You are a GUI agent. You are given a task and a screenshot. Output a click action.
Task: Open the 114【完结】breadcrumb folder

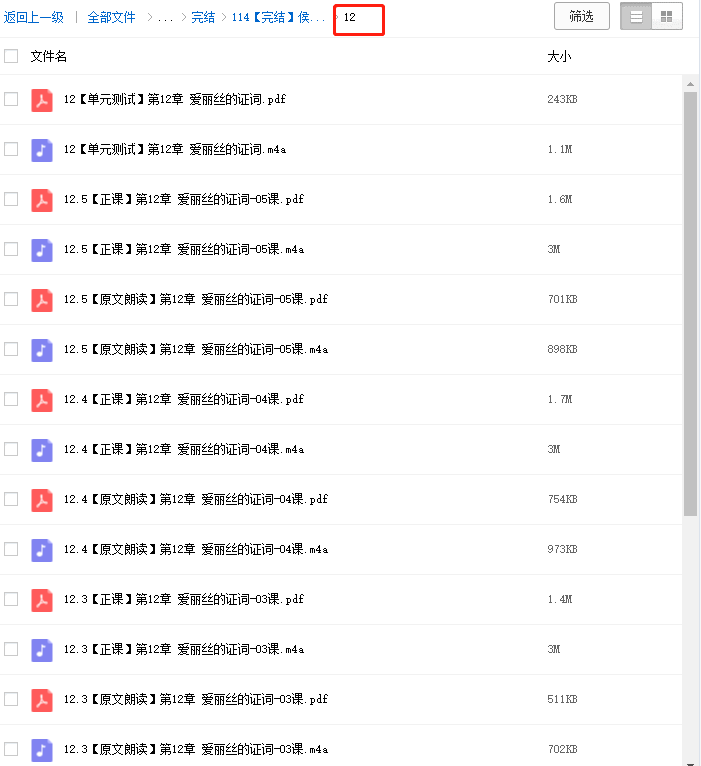point(277,17)
